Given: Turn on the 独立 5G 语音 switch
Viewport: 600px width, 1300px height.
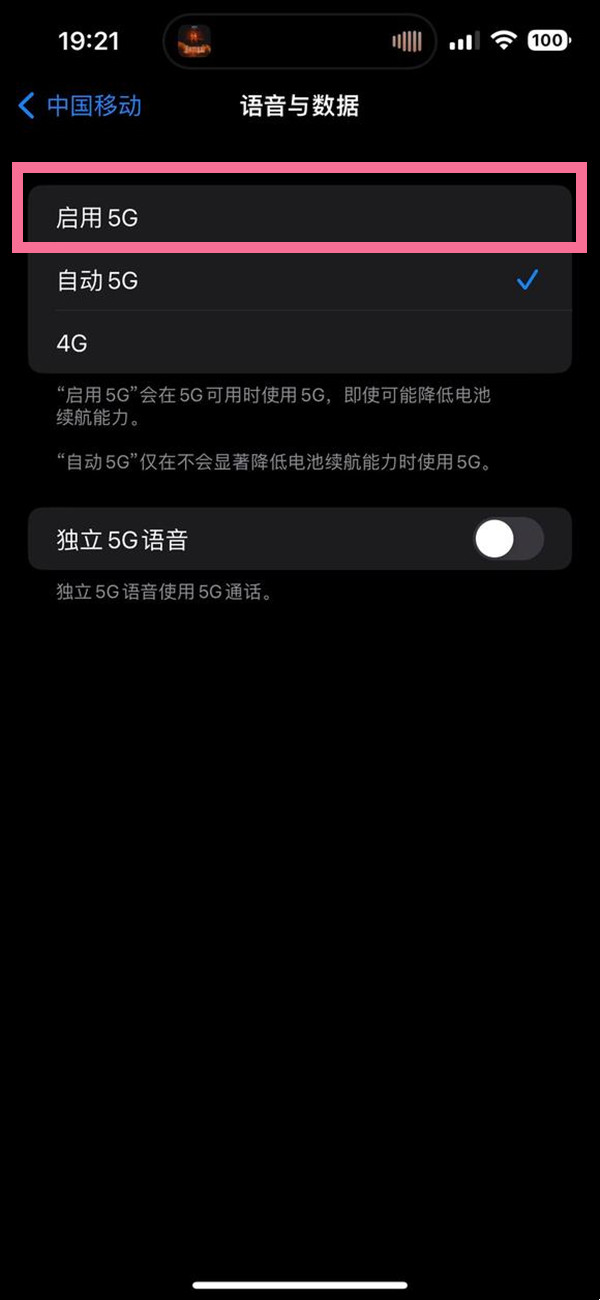Looking at the screenshot, I should tap(508, 540).
